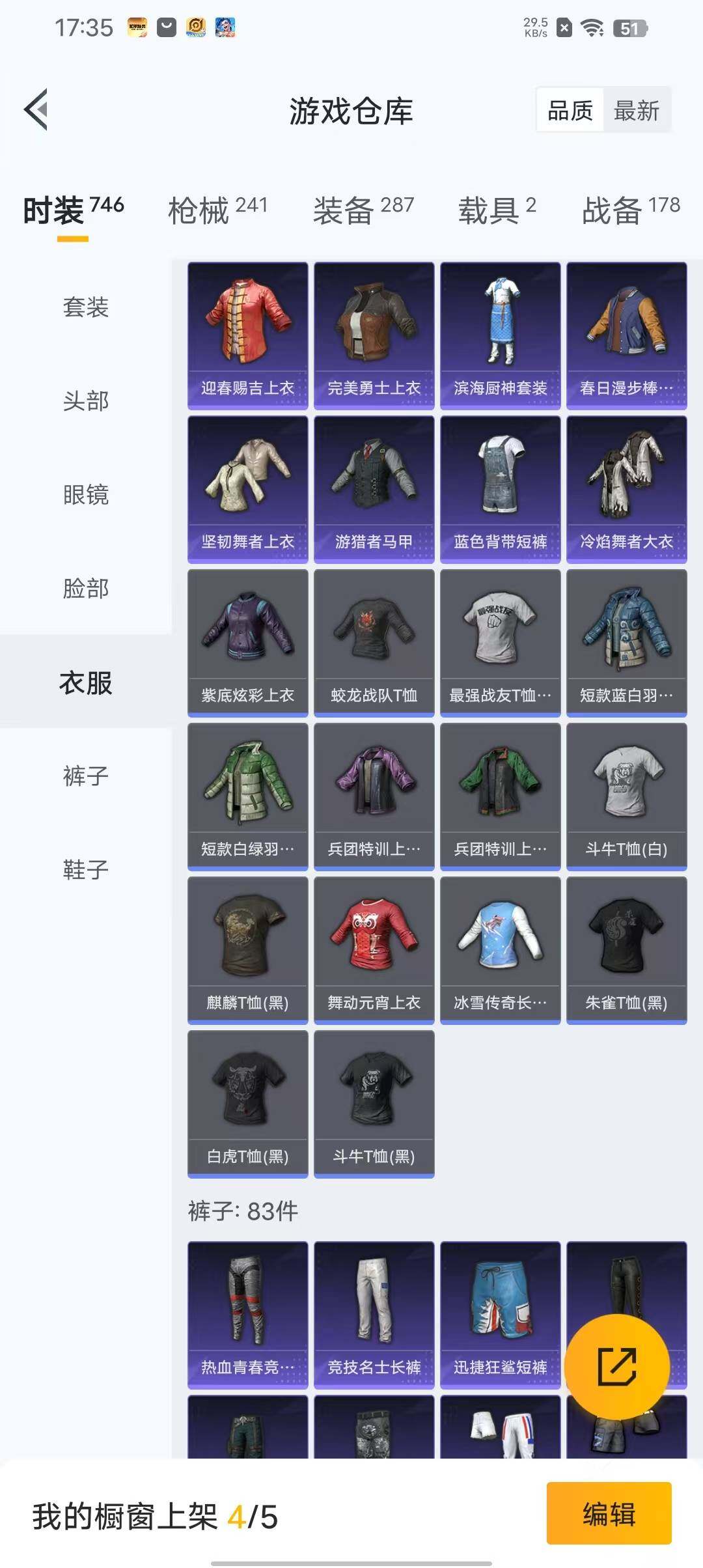Jump to the 脸部 category

point(85,589)
